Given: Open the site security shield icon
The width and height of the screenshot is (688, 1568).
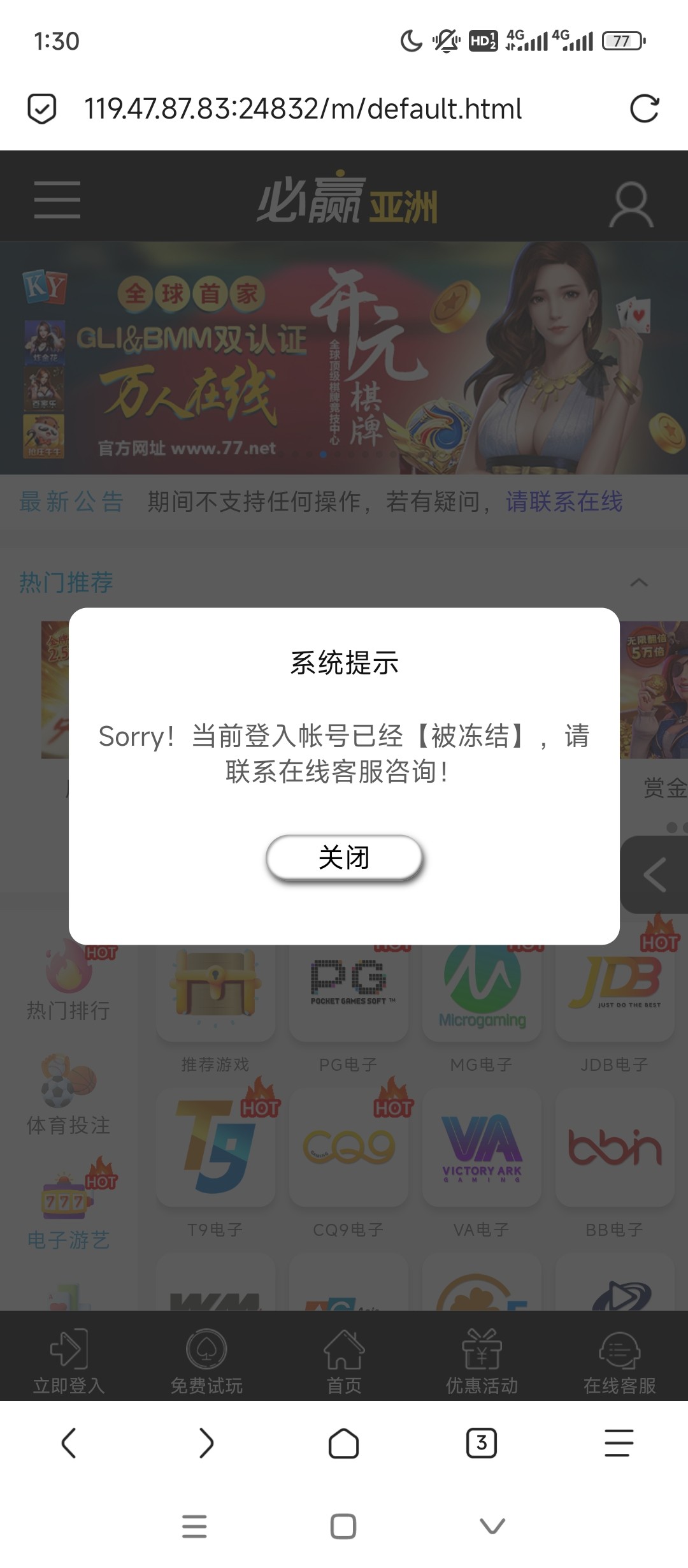Looking at the screenshot, I should (x=42, y=108).
